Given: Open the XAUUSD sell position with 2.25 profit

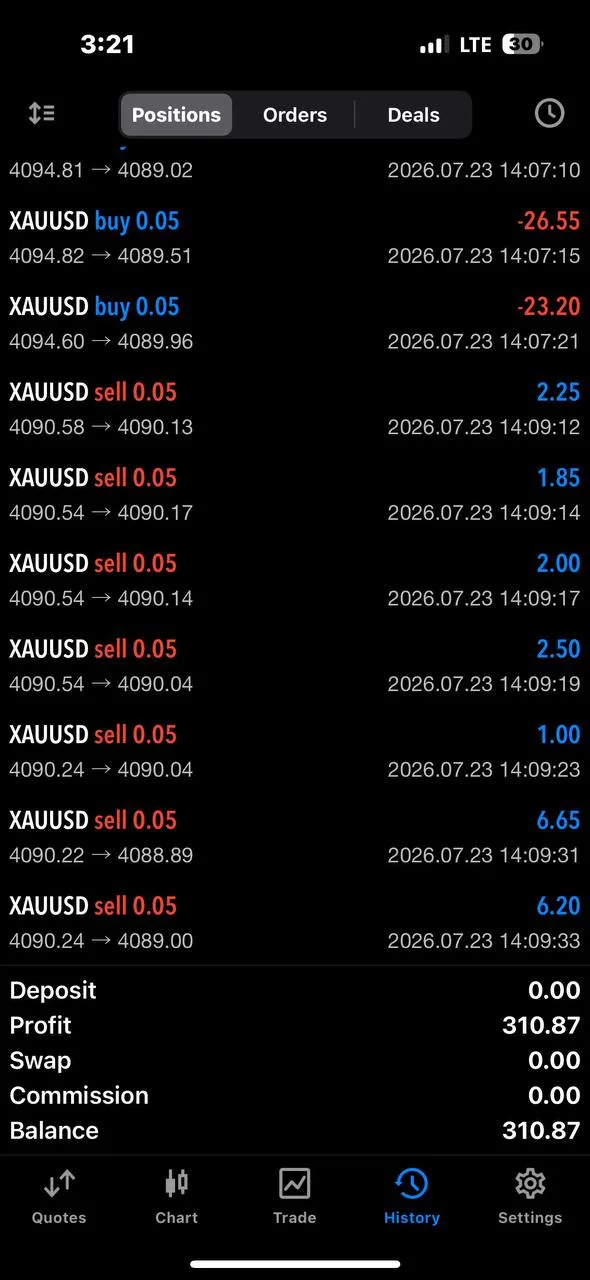Looking at the screenshot, I should (x=295, y=409).
